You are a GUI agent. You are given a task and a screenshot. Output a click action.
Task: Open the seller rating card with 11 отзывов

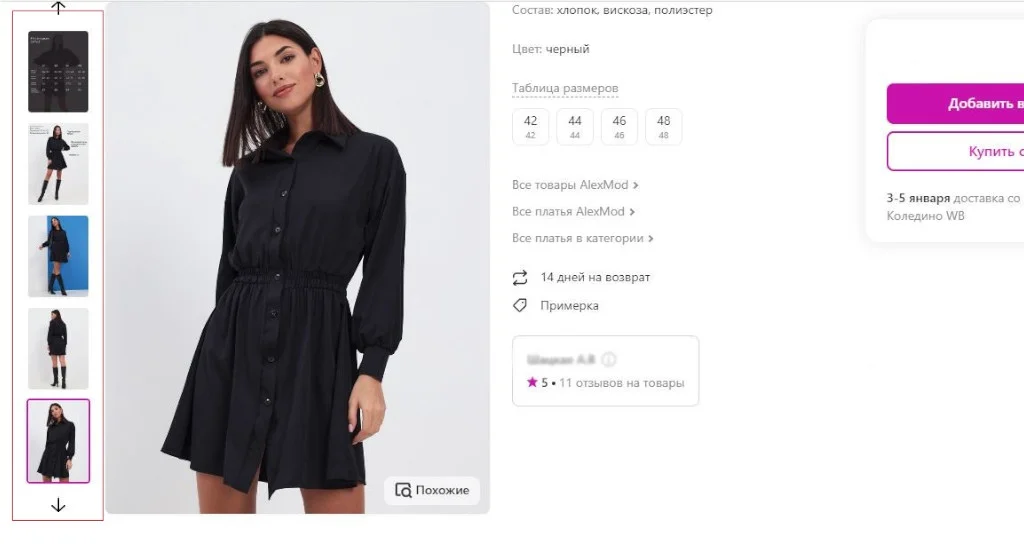605,371
